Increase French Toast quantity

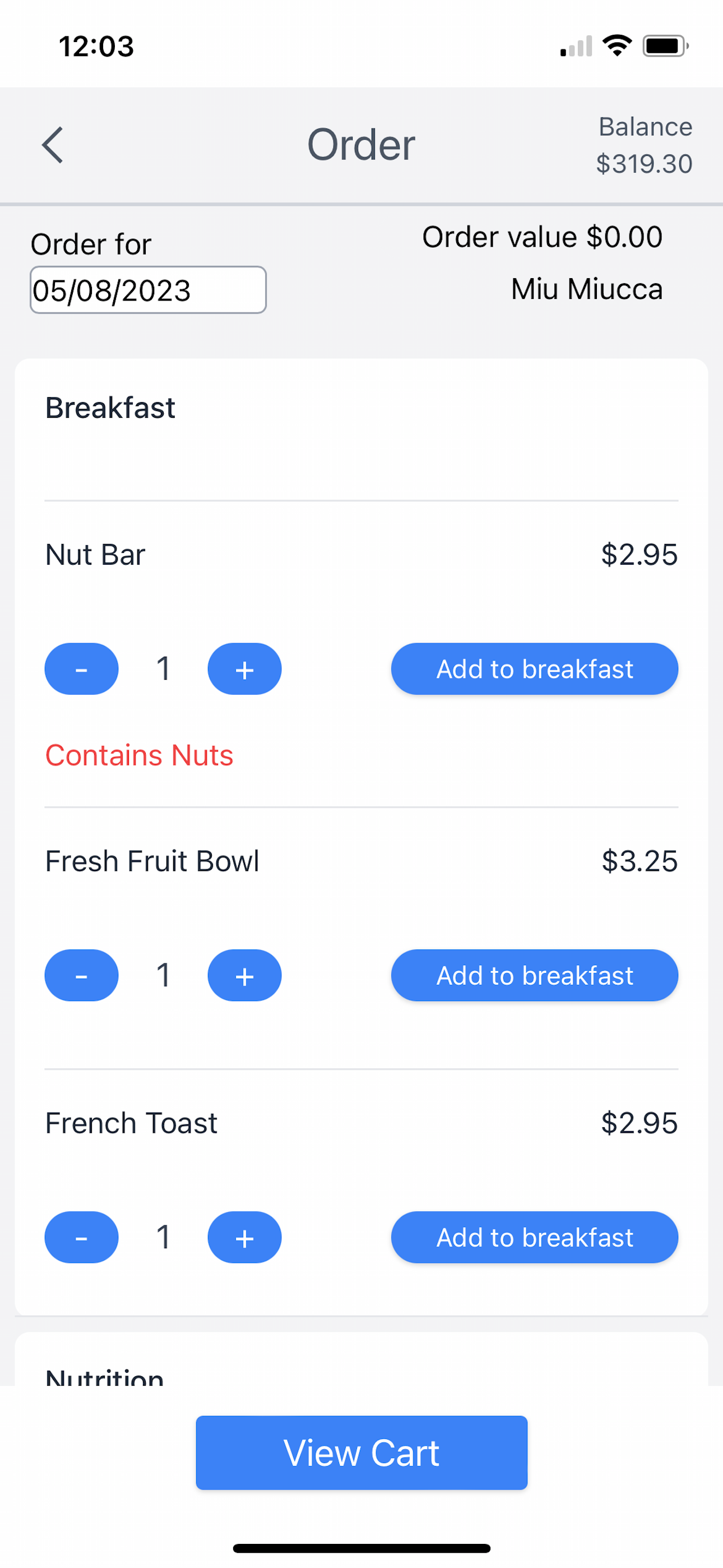pos(245,1237)
